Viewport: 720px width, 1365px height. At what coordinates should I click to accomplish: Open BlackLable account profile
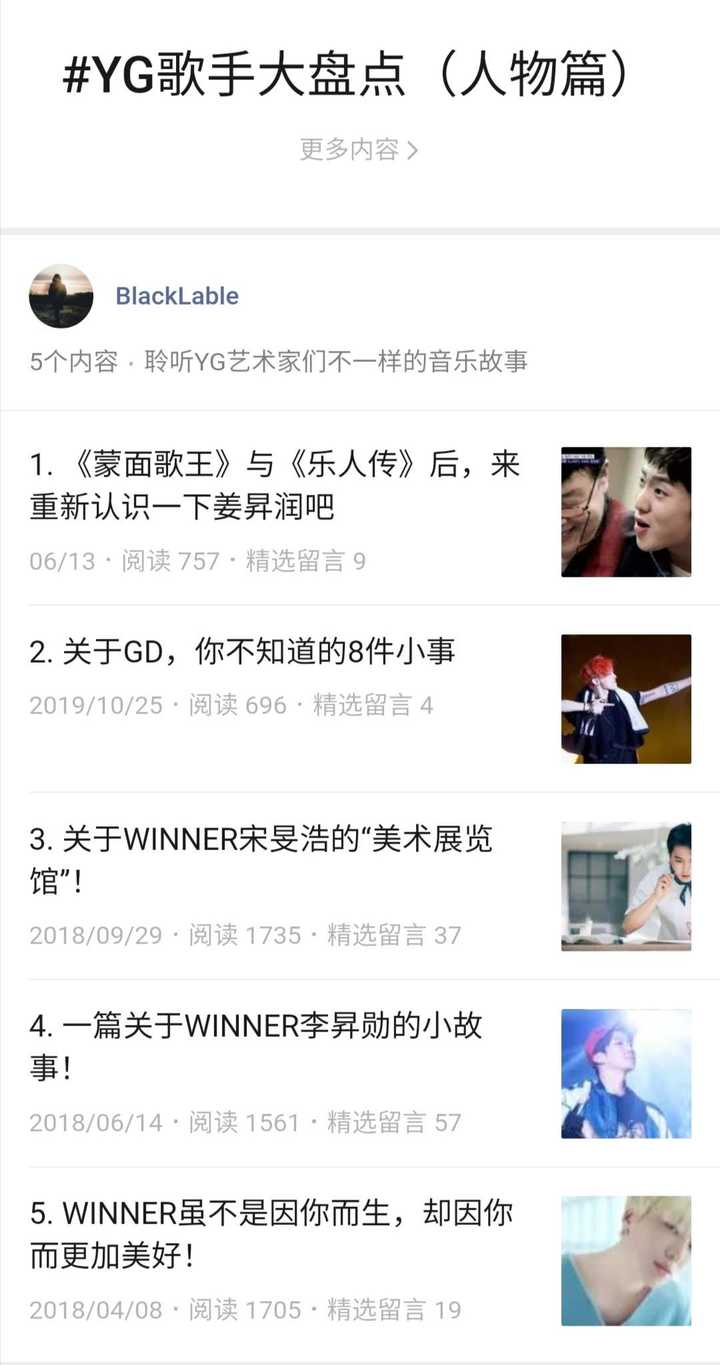177,296
